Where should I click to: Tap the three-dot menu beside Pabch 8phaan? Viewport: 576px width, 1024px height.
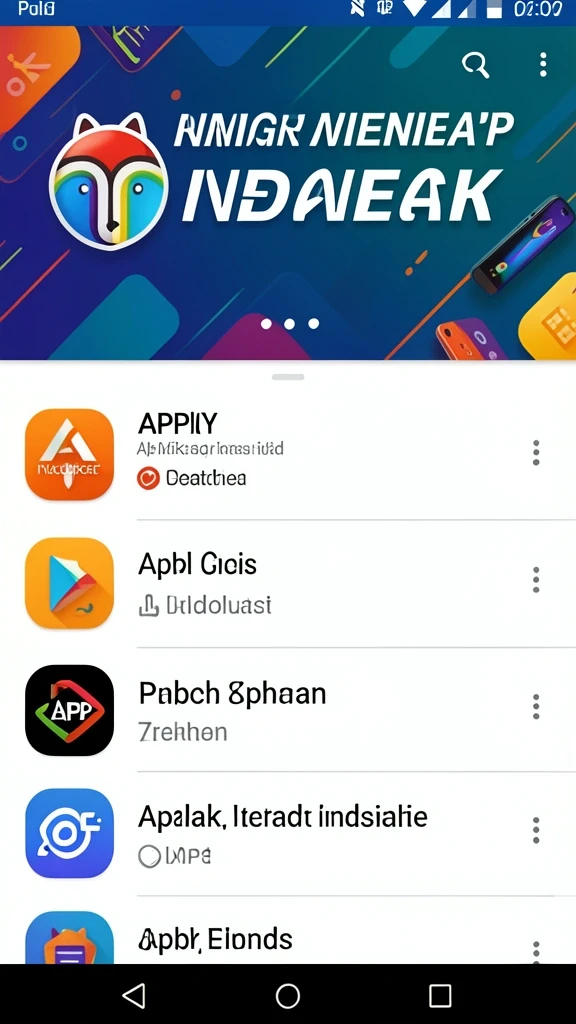tap(536, 707)
